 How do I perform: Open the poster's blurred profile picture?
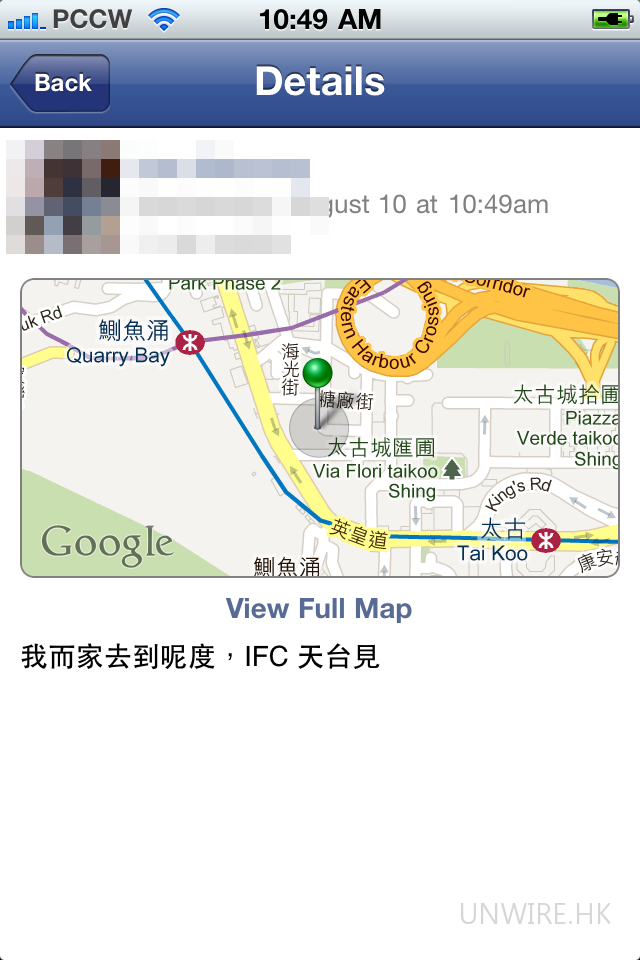click(x=64, y=197)
